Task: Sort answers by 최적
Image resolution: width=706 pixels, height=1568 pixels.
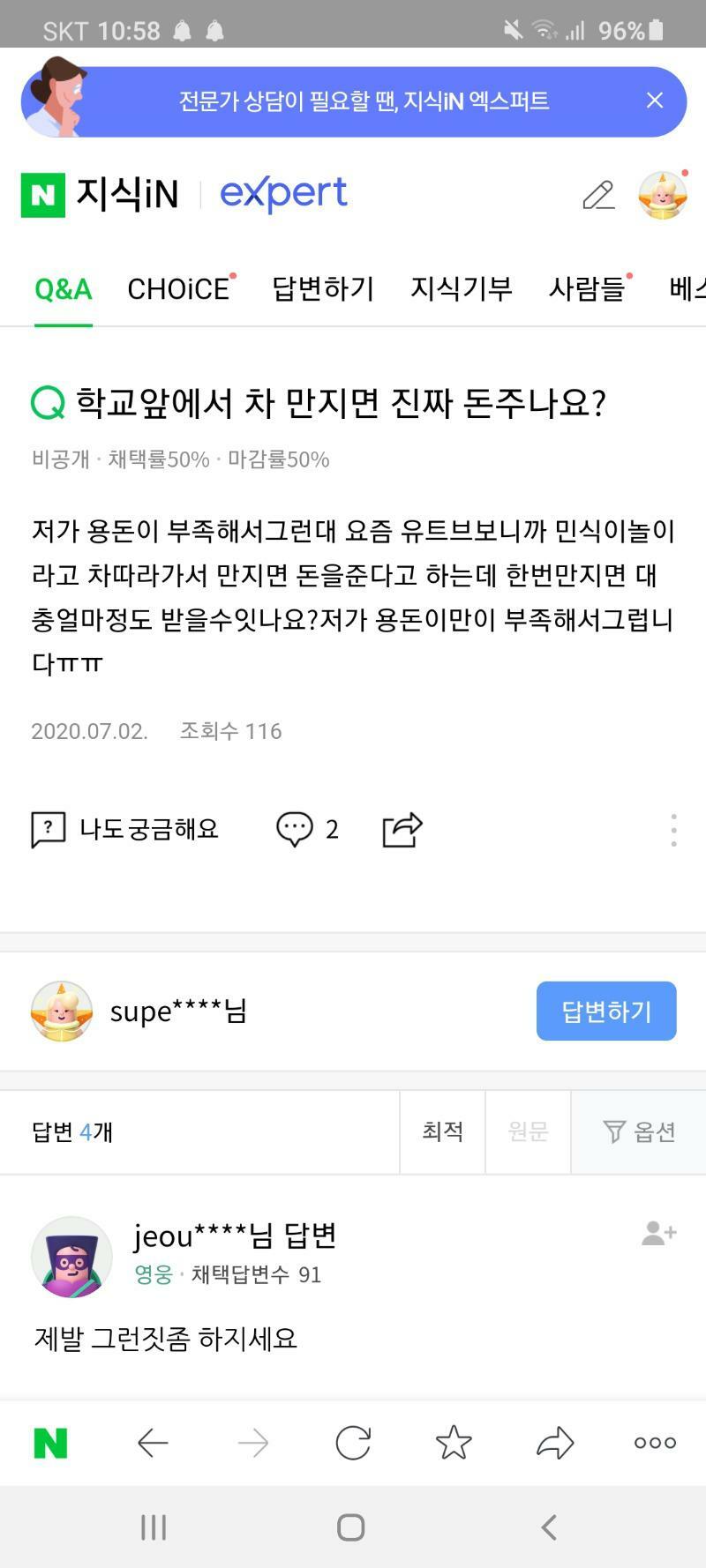Action: point(442,1131)
